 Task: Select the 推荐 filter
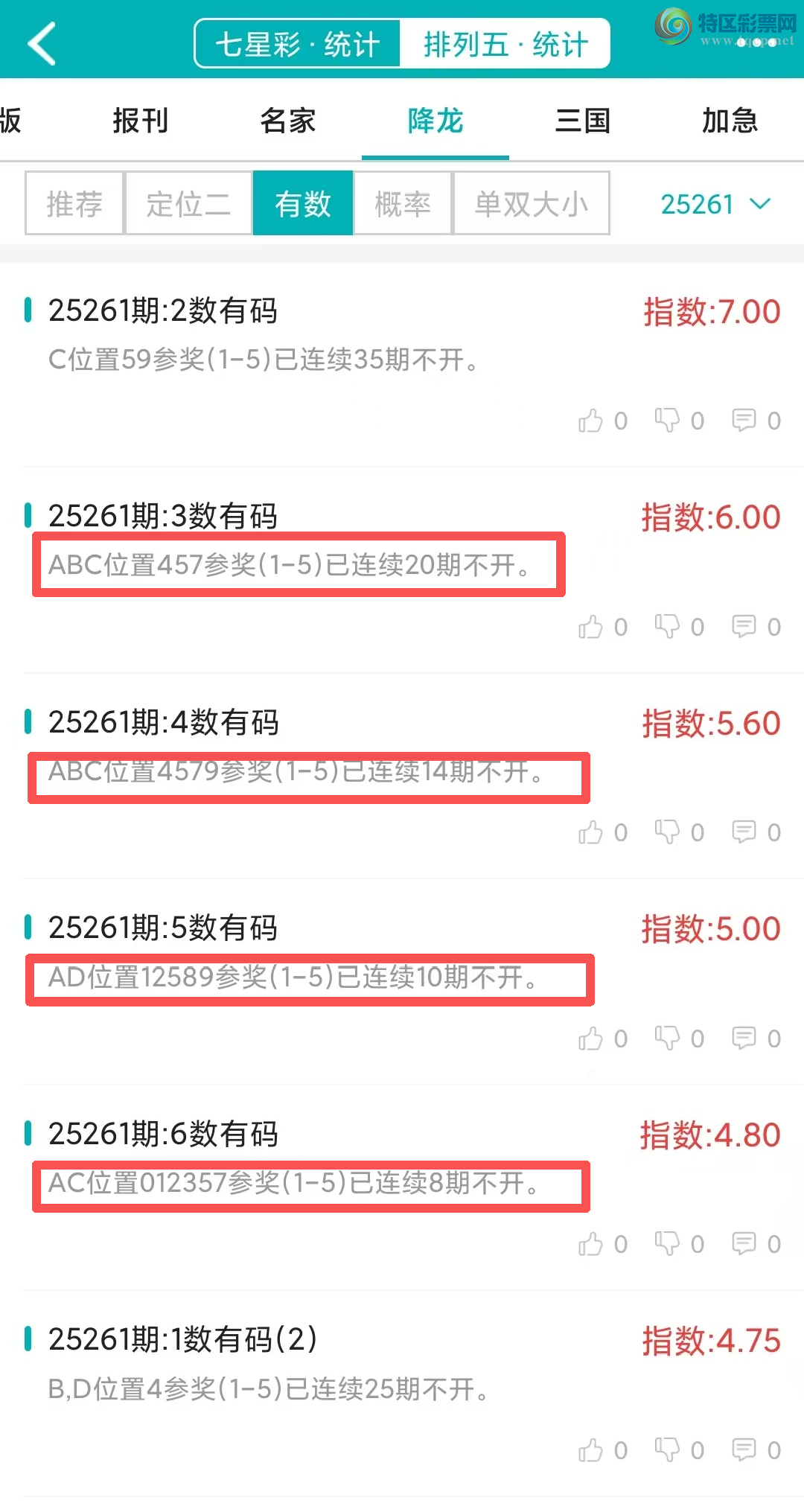point(74,203)
